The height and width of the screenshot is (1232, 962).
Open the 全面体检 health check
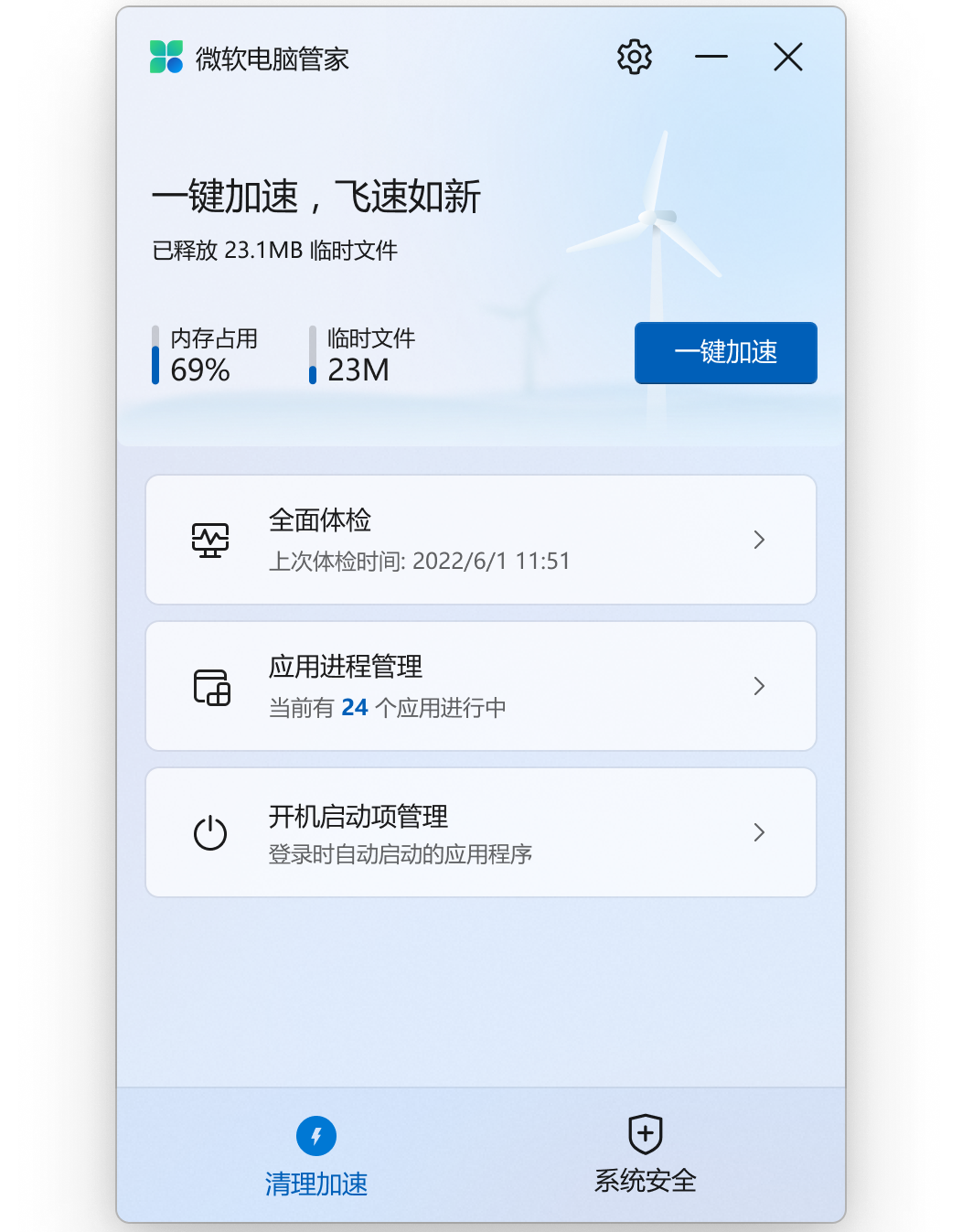coord(480,540)
